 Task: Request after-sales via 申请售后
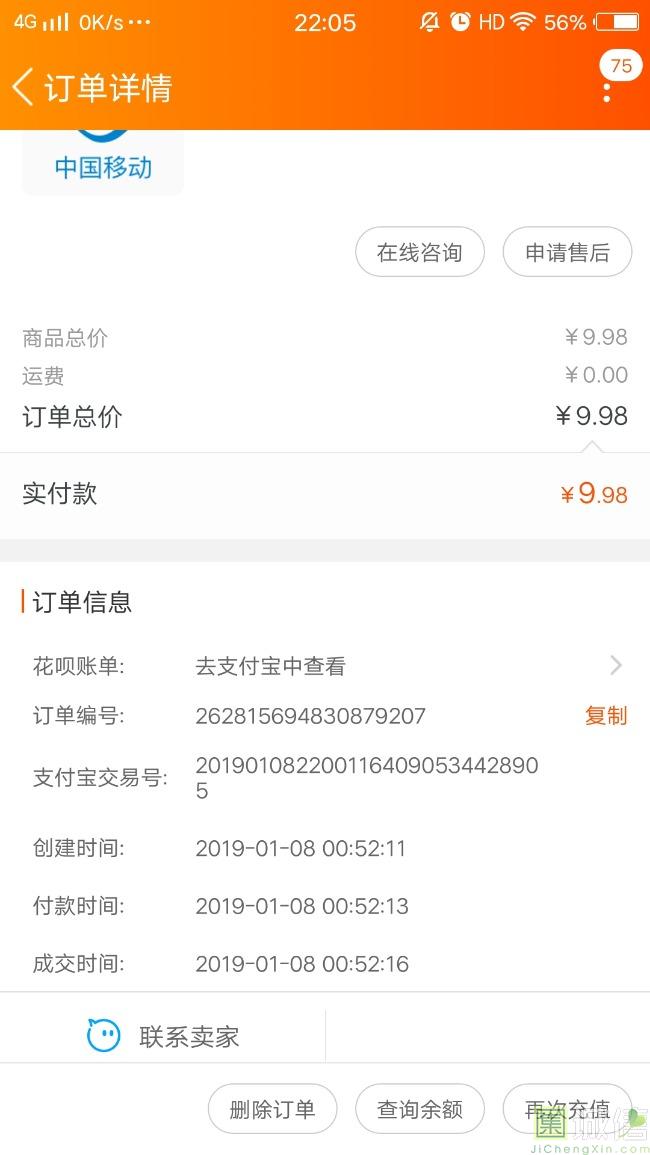pyautogui.click(x=567, y=253)
